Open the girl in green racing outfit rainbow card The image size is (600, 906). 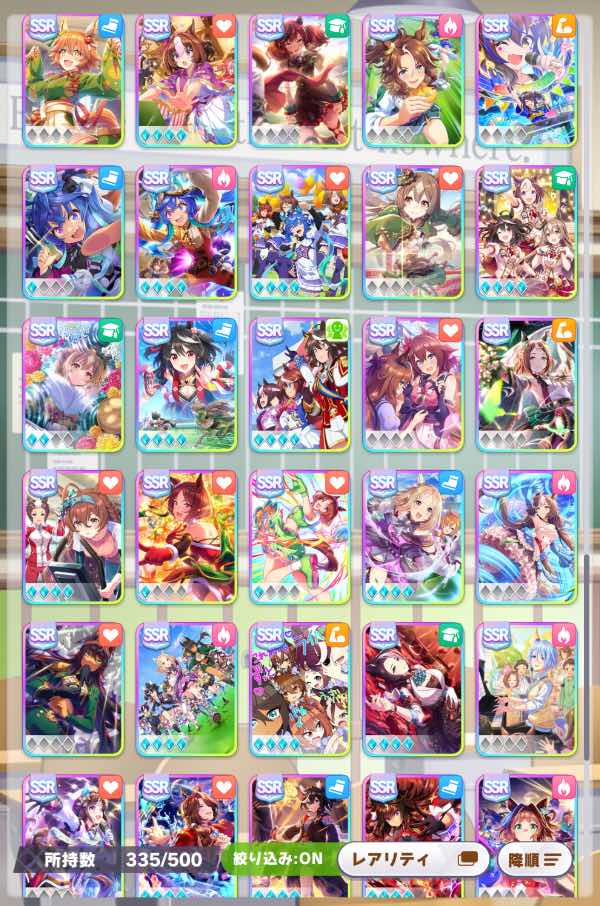(x=299, y=537)
